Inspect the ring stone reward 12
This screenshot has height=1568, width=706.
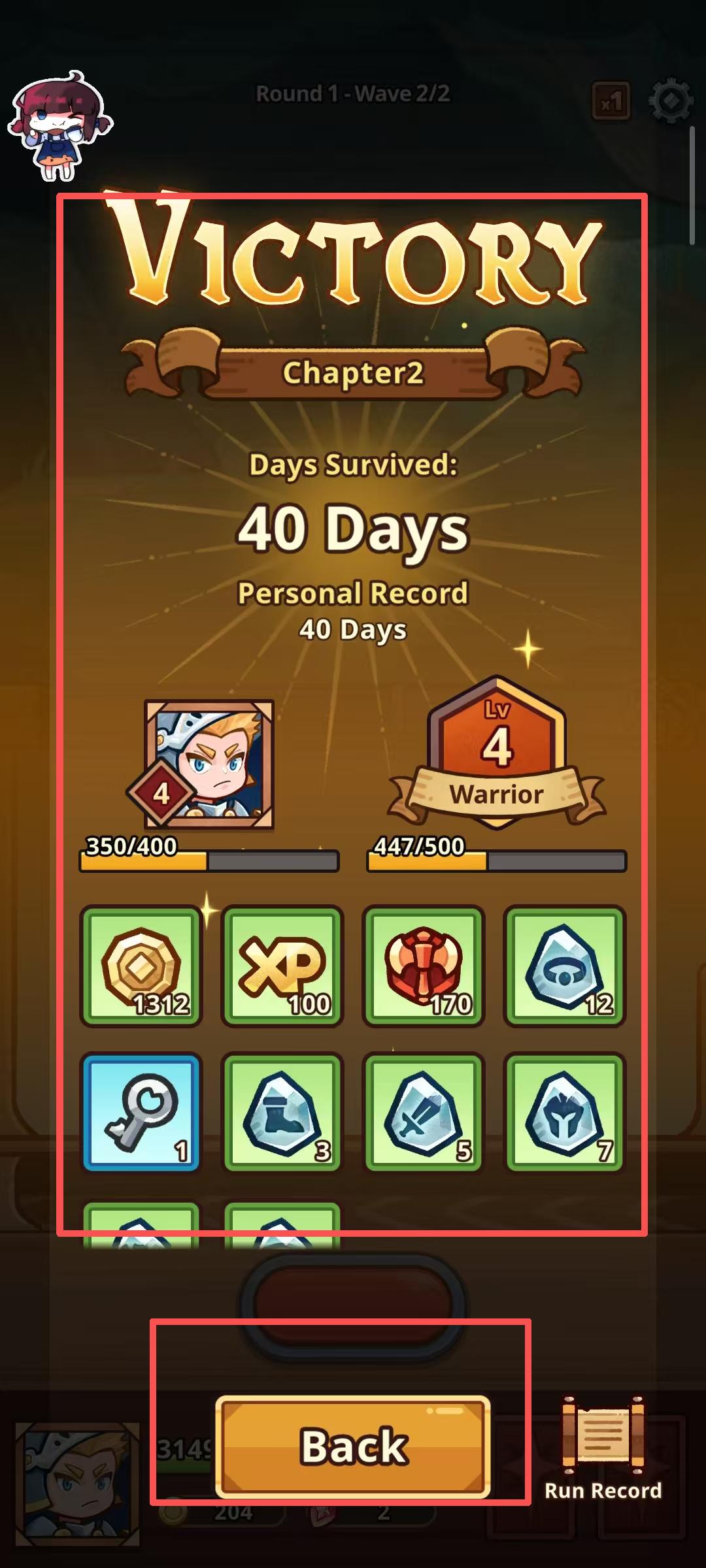click(x=564, y=966)
